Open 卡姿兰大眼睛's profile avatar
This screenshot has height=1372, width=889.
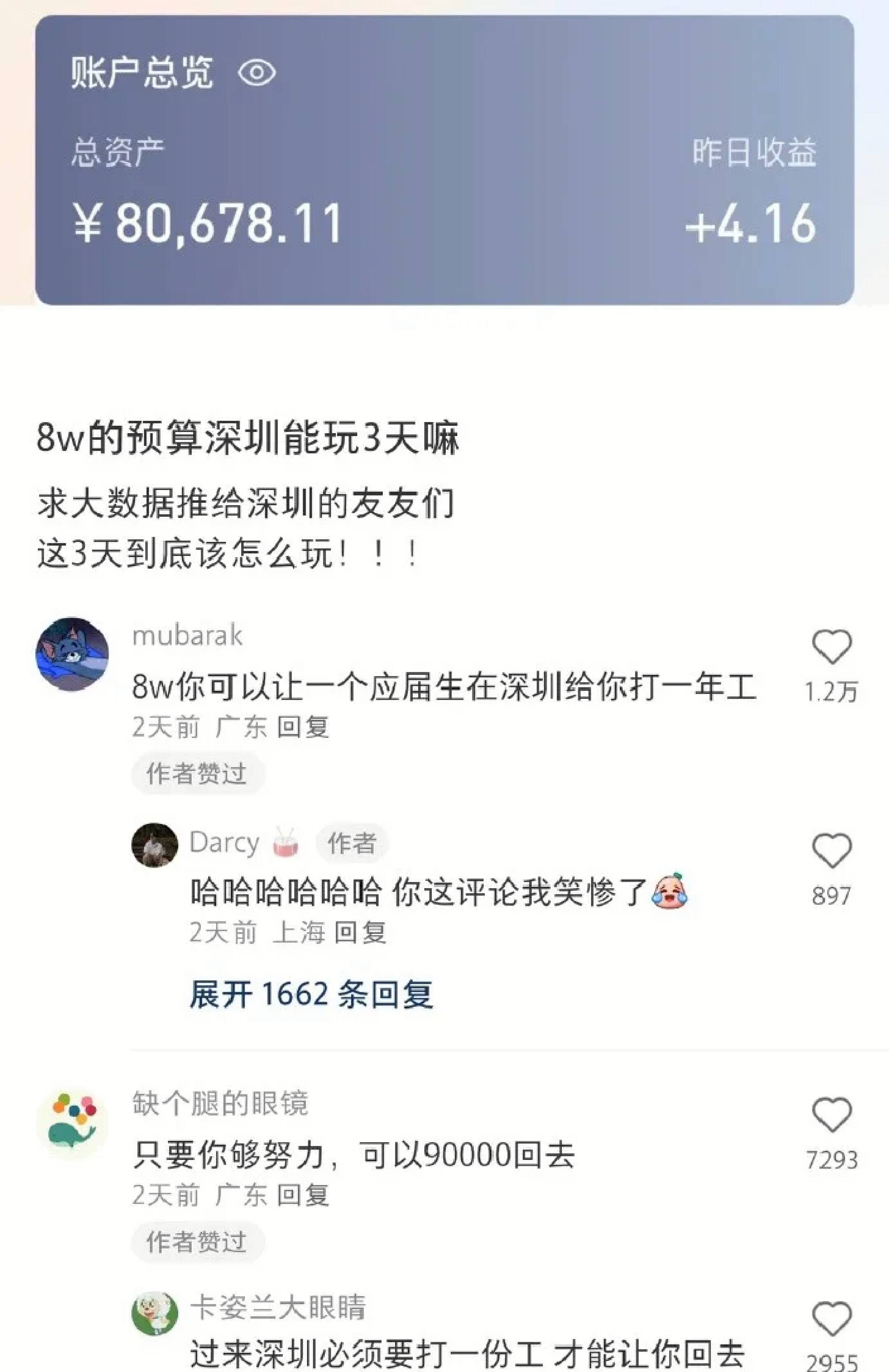click(154, 1313)
